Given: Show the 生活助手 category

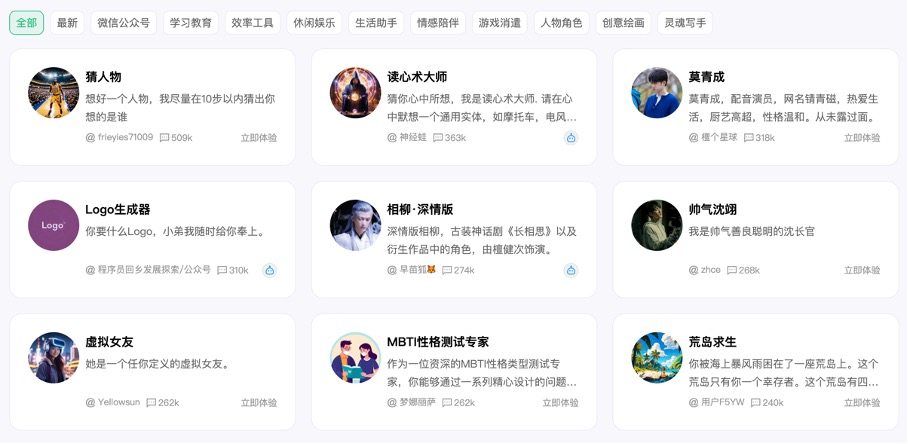Looking at the screenshot, I should 376,23.
